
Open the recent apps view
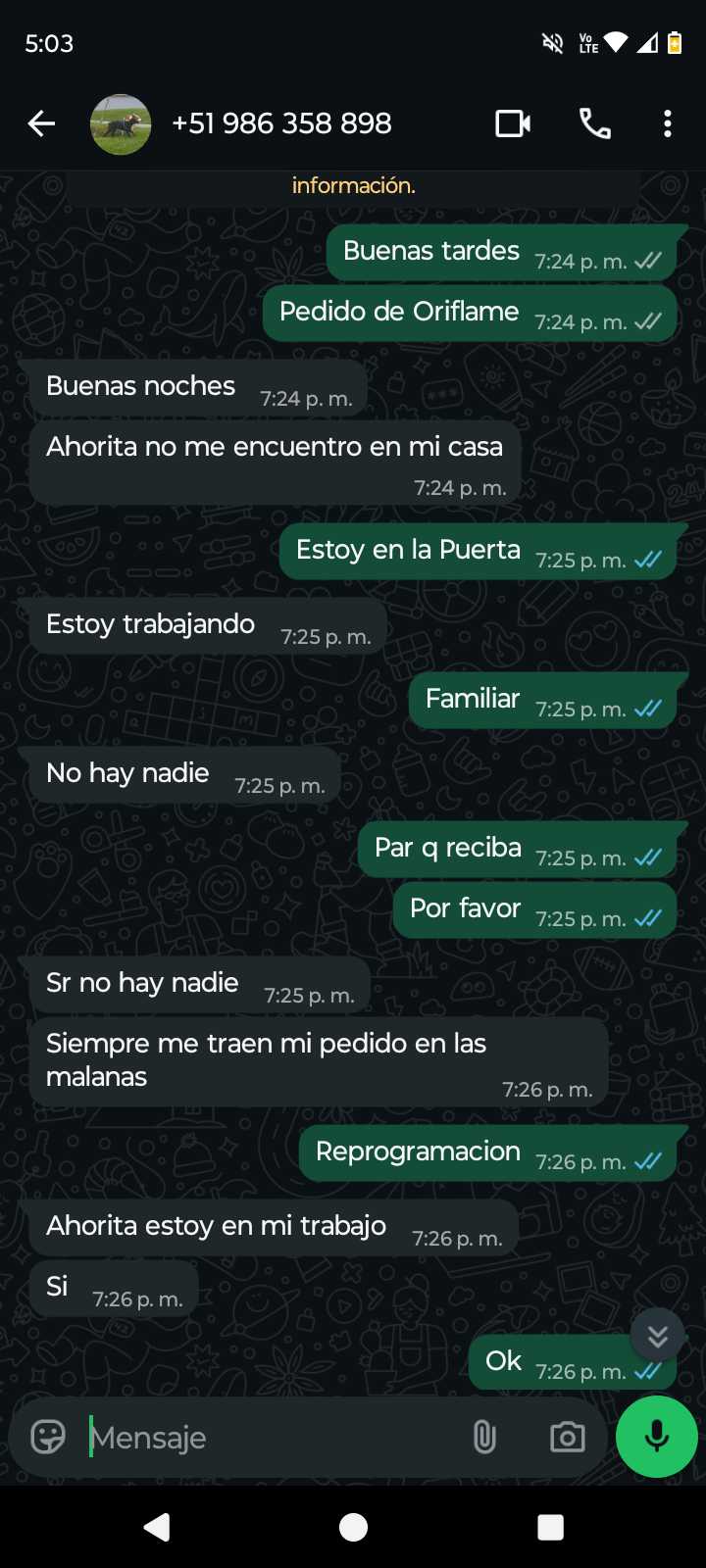click(551, 1527)
